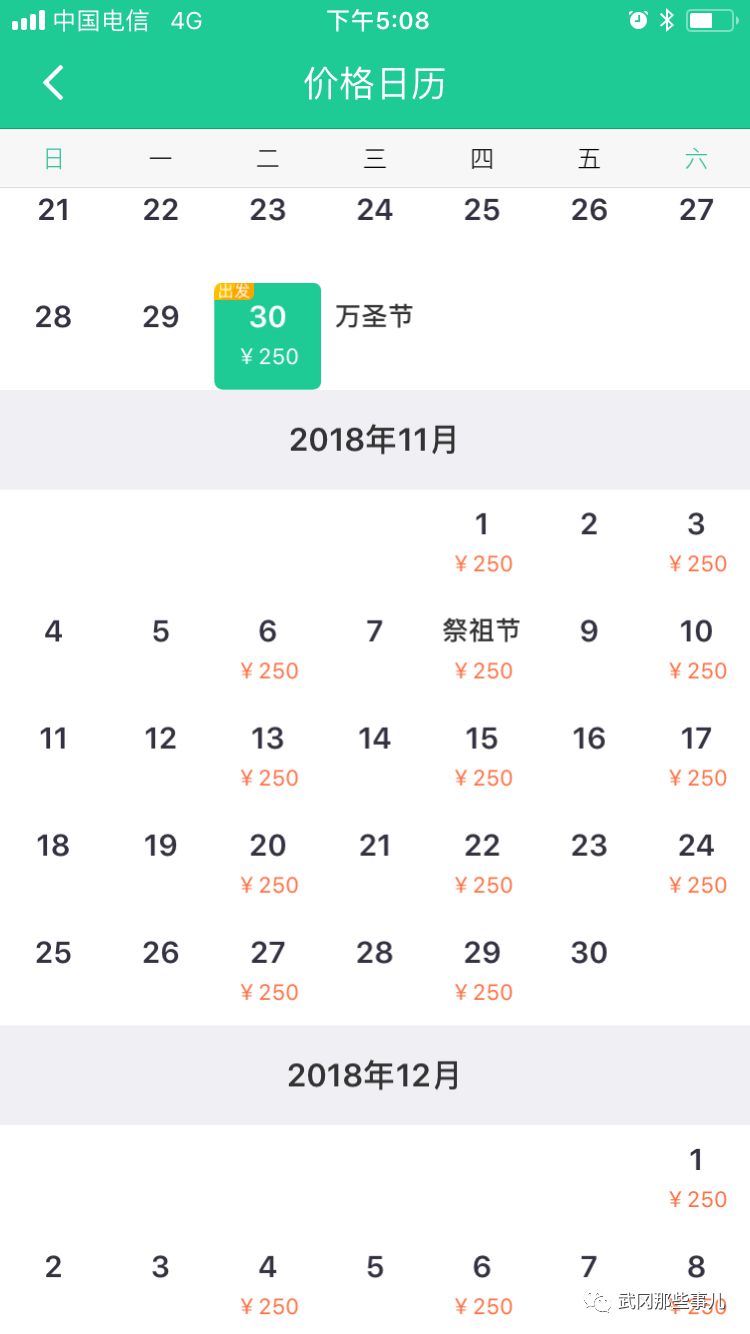Select December 4 date cell
Viewport: 750px width, 1334px height.
tap(268, 1284)
